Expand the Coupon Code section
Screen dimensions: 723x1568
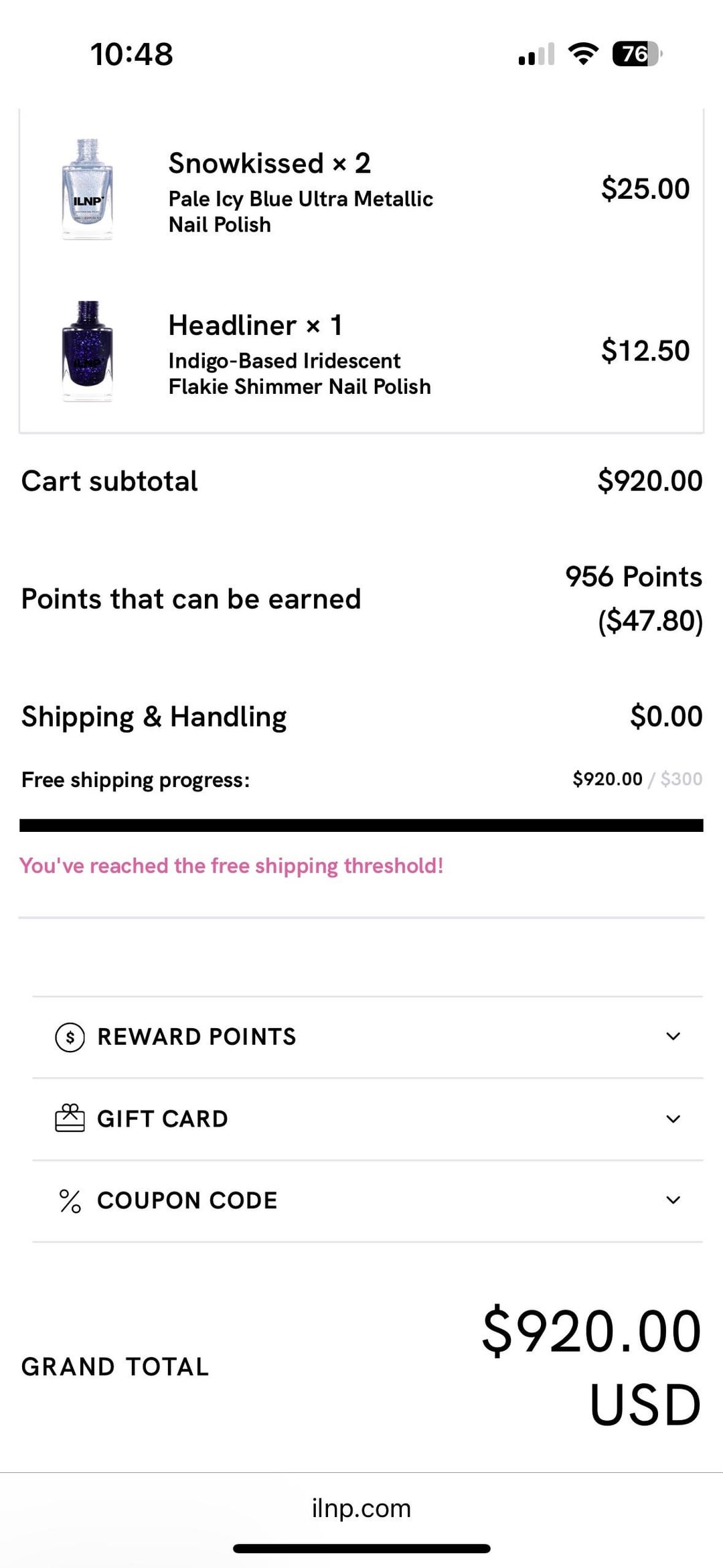367,1200
